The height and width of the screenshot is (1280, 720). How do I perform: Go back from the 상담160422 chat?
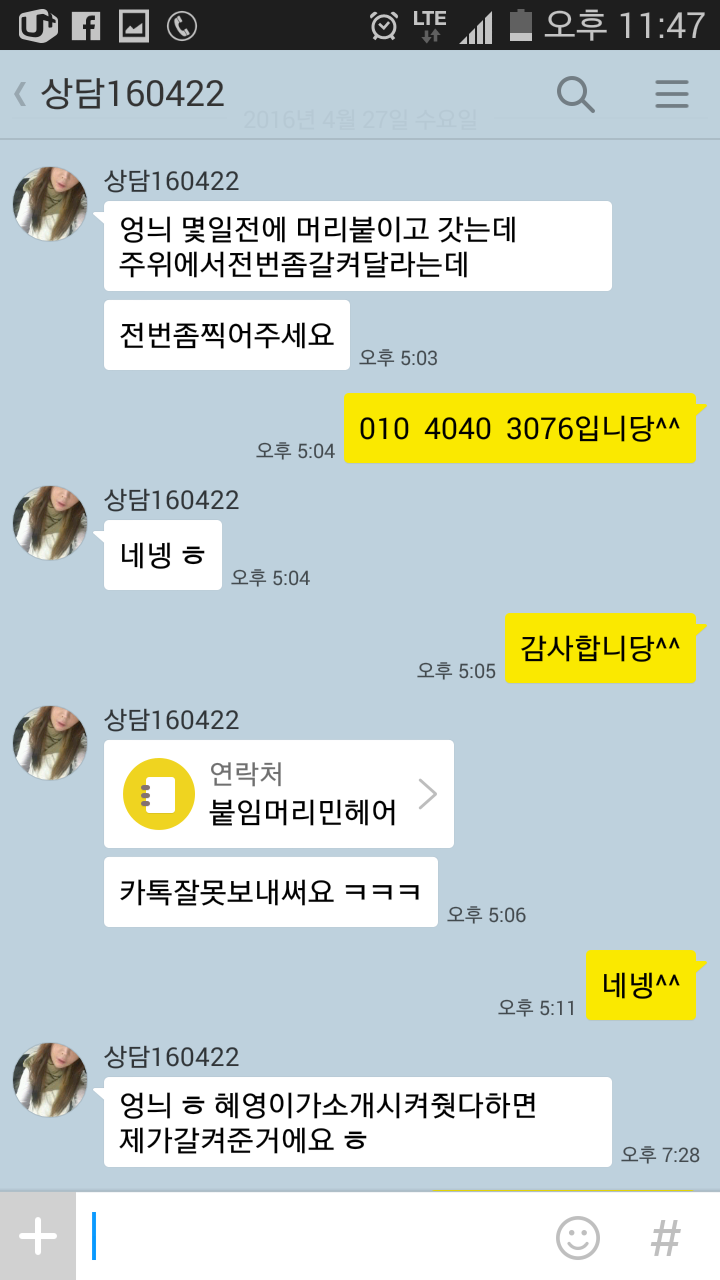click(x=20, y=95)
